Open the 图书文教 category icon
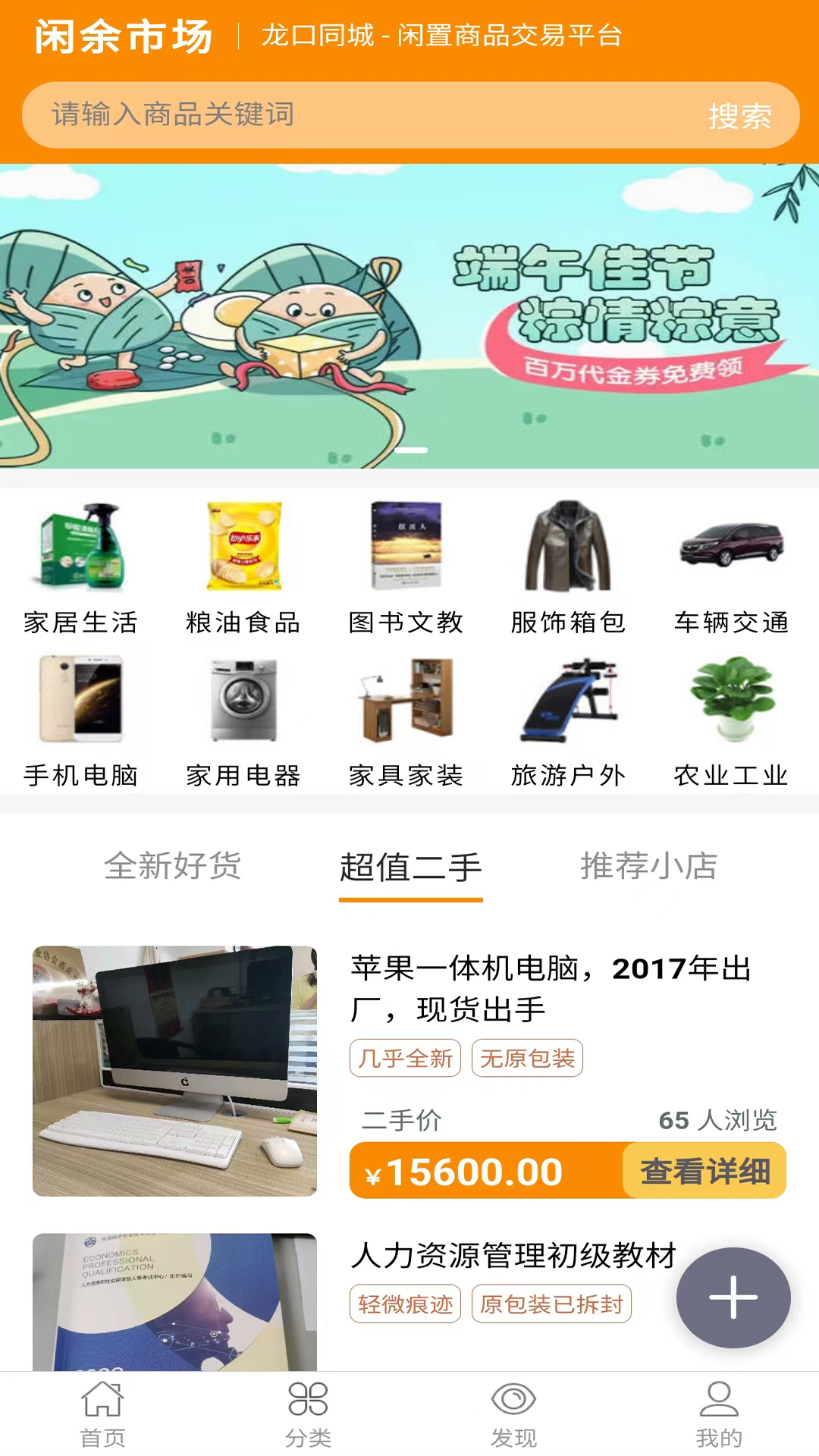The height and width of the screenshot is (1456, 819). point(405,548)
